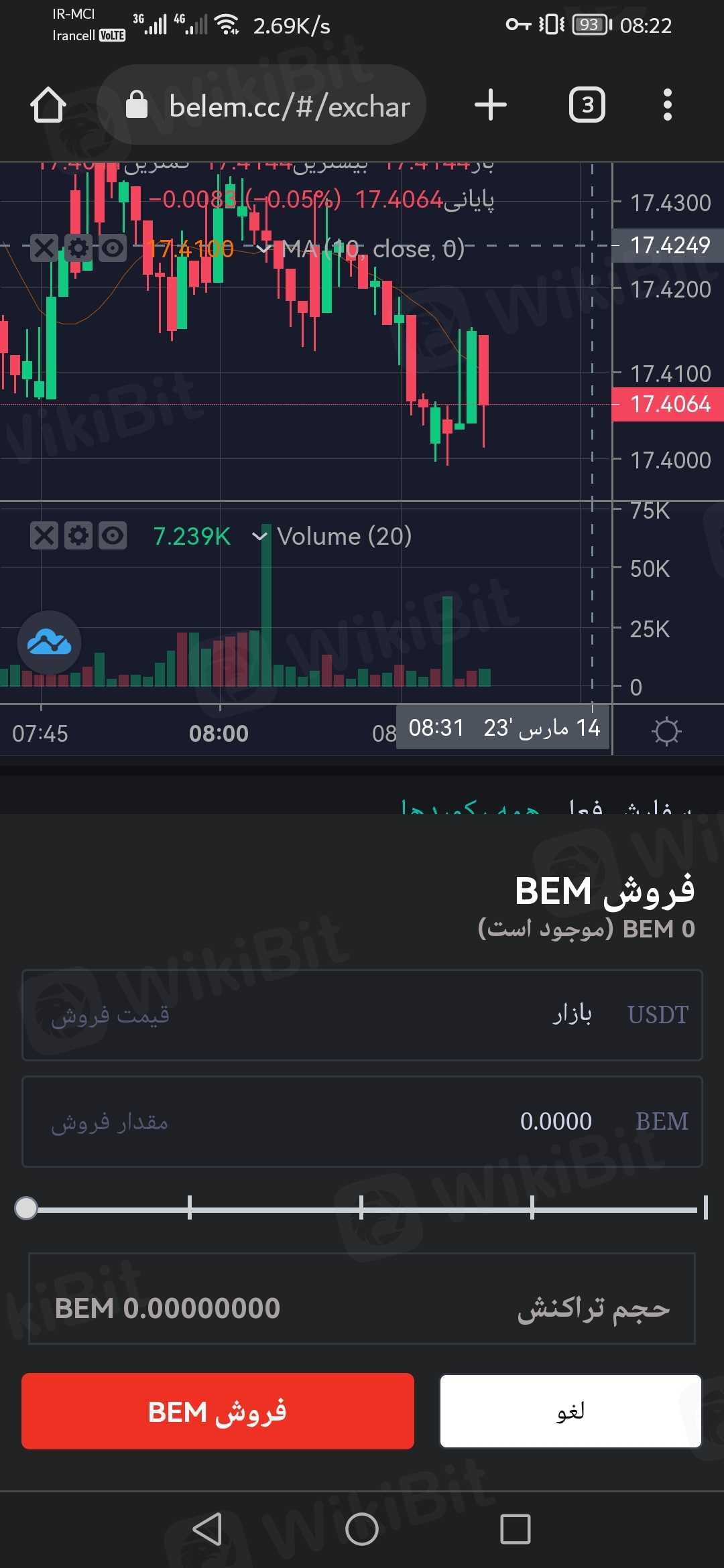Open the MA indicator settings gear
The height and width of the screenshot is (1568, 724).
[x=78, y=249]
